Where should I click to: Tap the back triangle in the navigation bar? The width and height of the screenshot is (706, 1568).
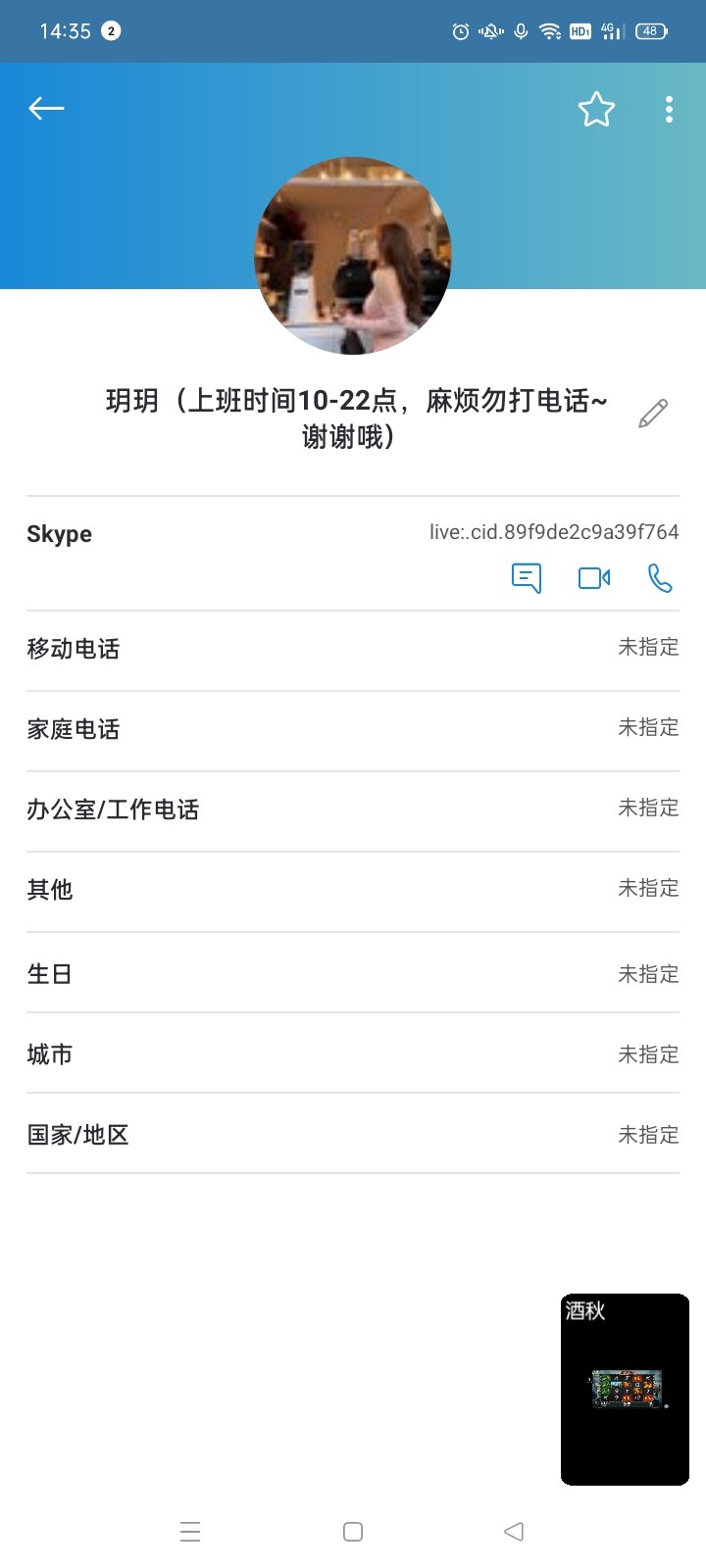pyautogui.click(x=514, y=1531)
